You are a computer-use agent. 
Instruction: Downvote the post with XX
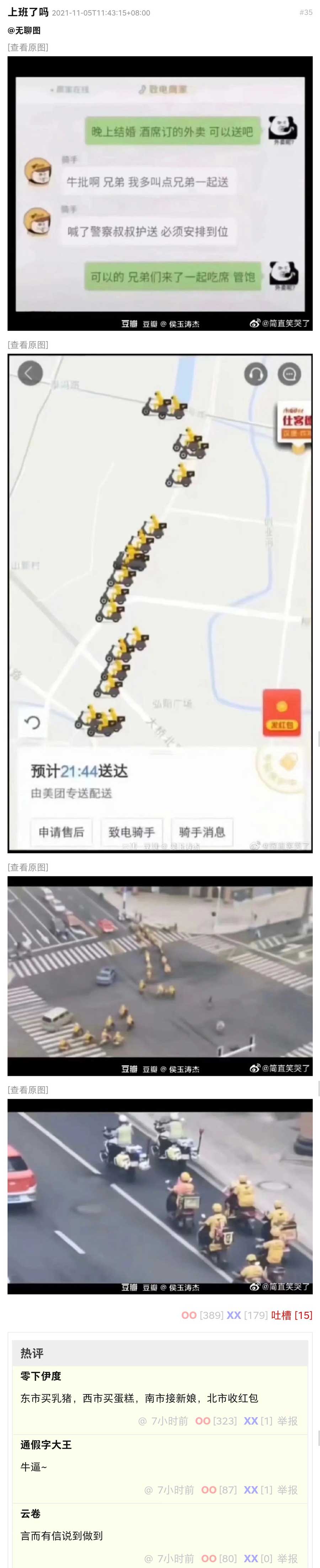coord(234,1315)
